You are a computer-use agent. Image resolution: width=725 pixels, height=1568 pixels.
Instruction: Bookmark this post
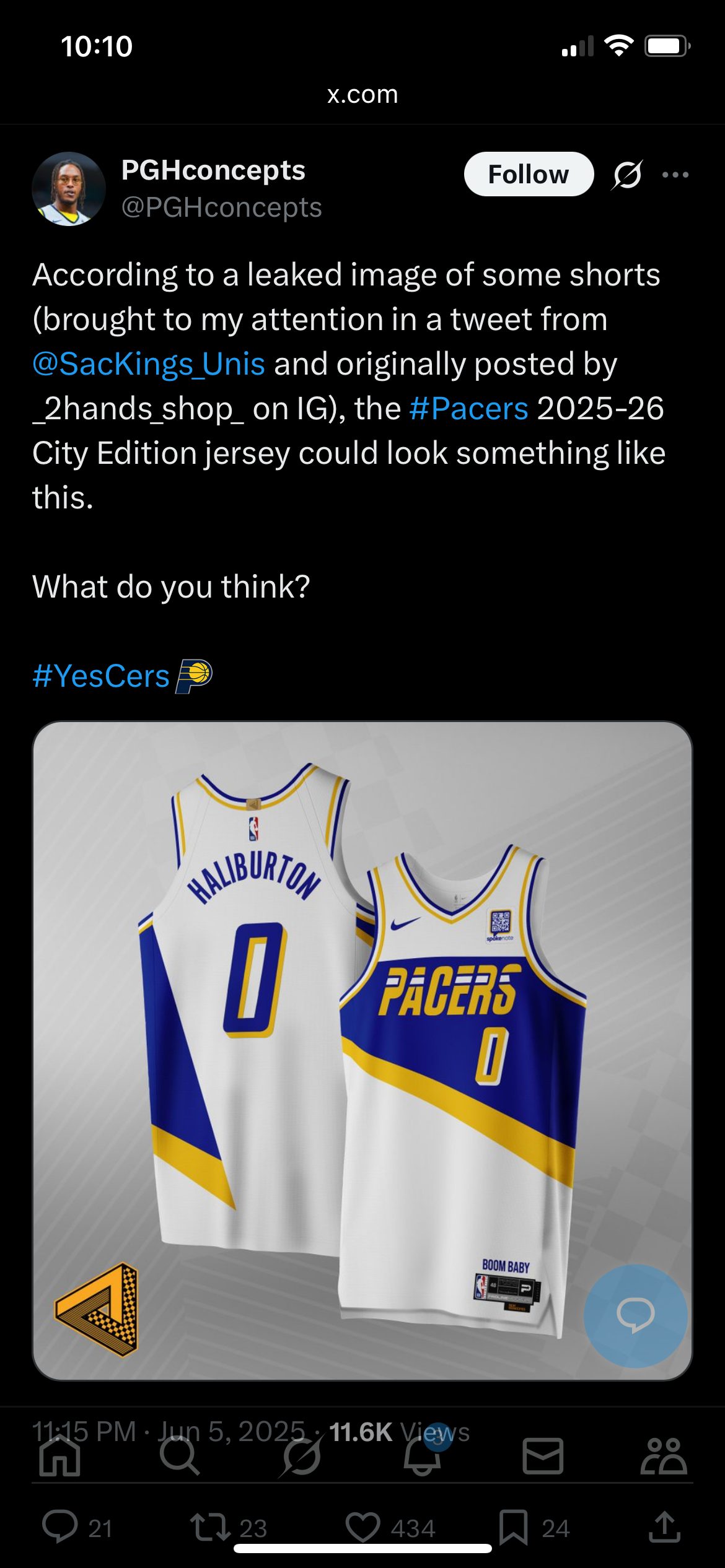(514, 1527)
